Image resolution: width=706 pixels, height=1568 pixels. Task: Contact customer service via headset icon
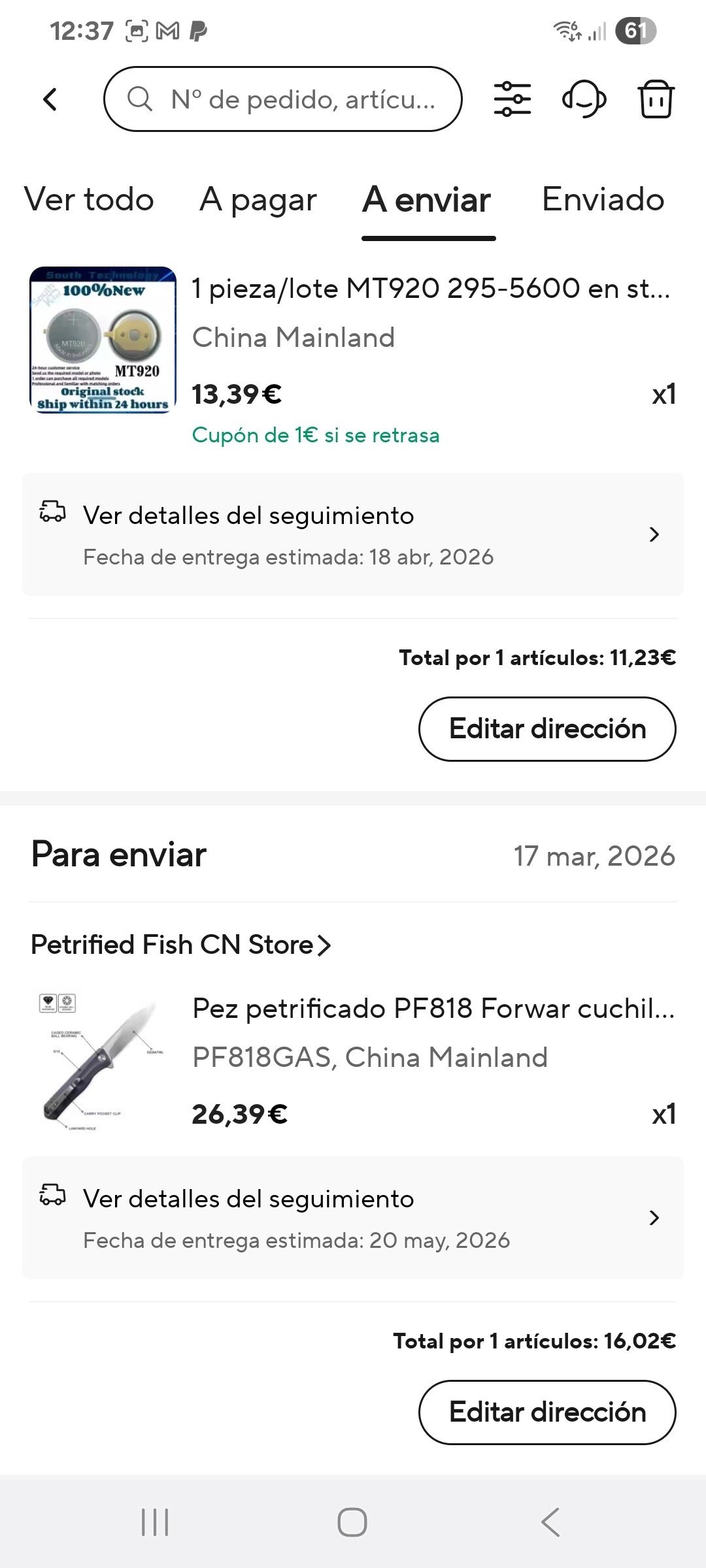point(584,99)
